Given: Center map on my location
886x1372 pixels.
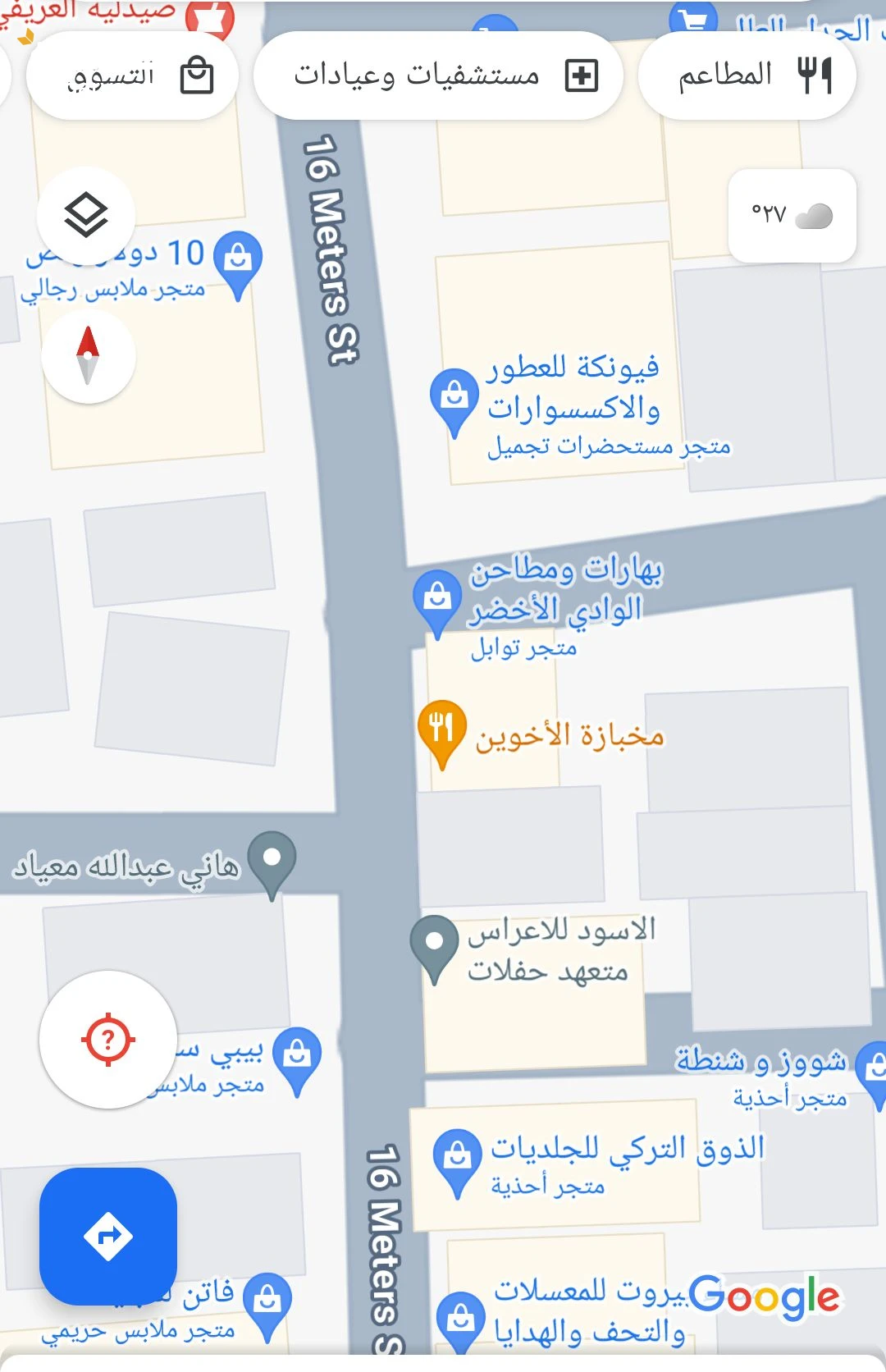Looking at the screenshot, I should 108,1040.
